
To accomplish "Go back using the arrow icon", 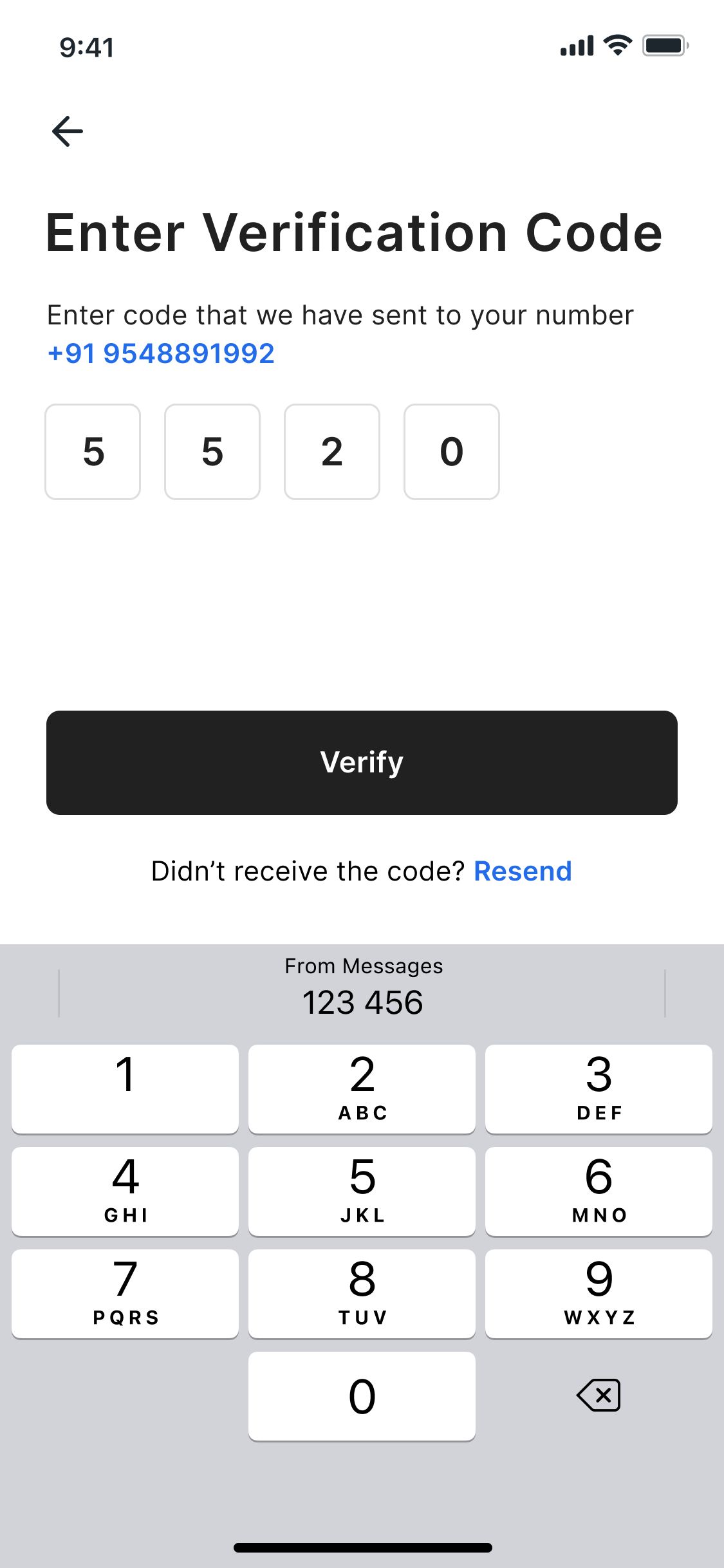I will (x=68, y=131).
